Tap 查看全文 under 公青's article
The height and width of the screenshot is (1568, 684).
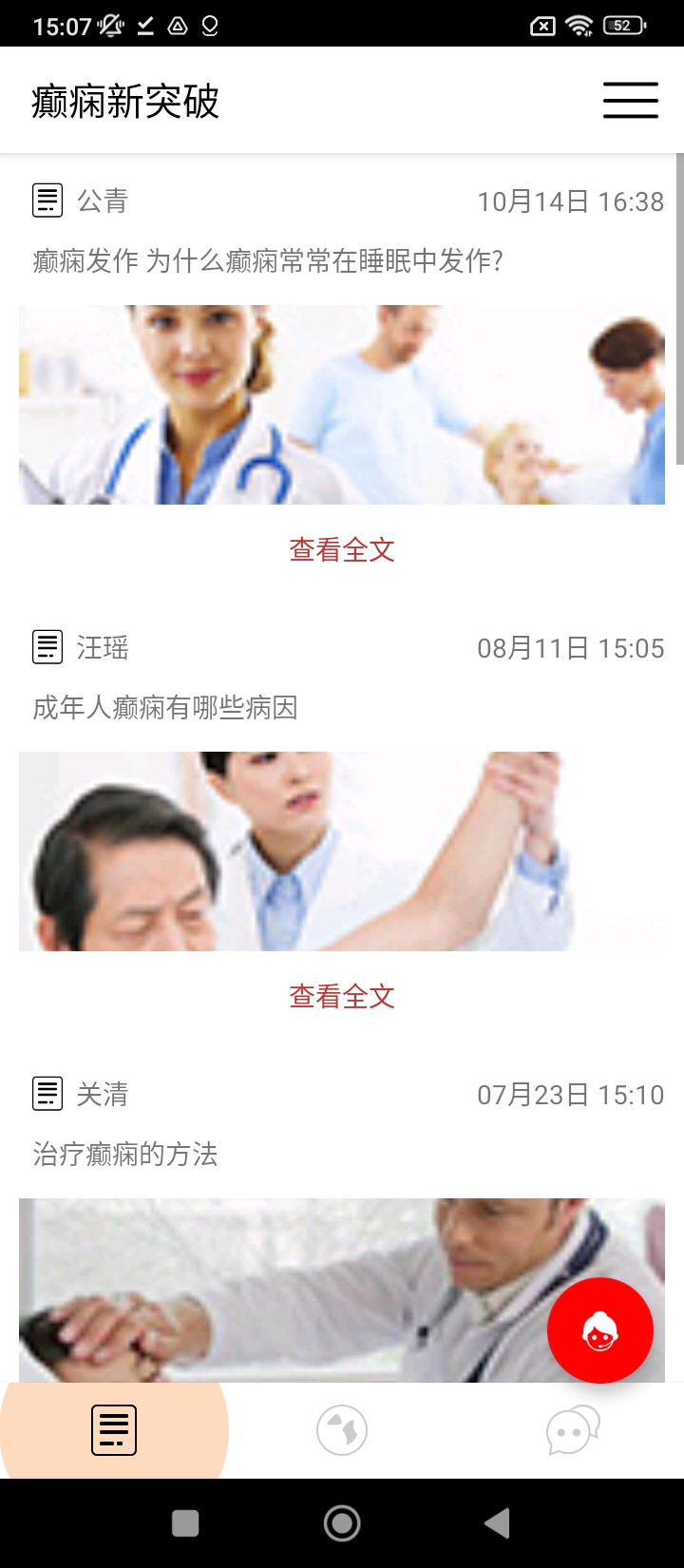point(342,549)
